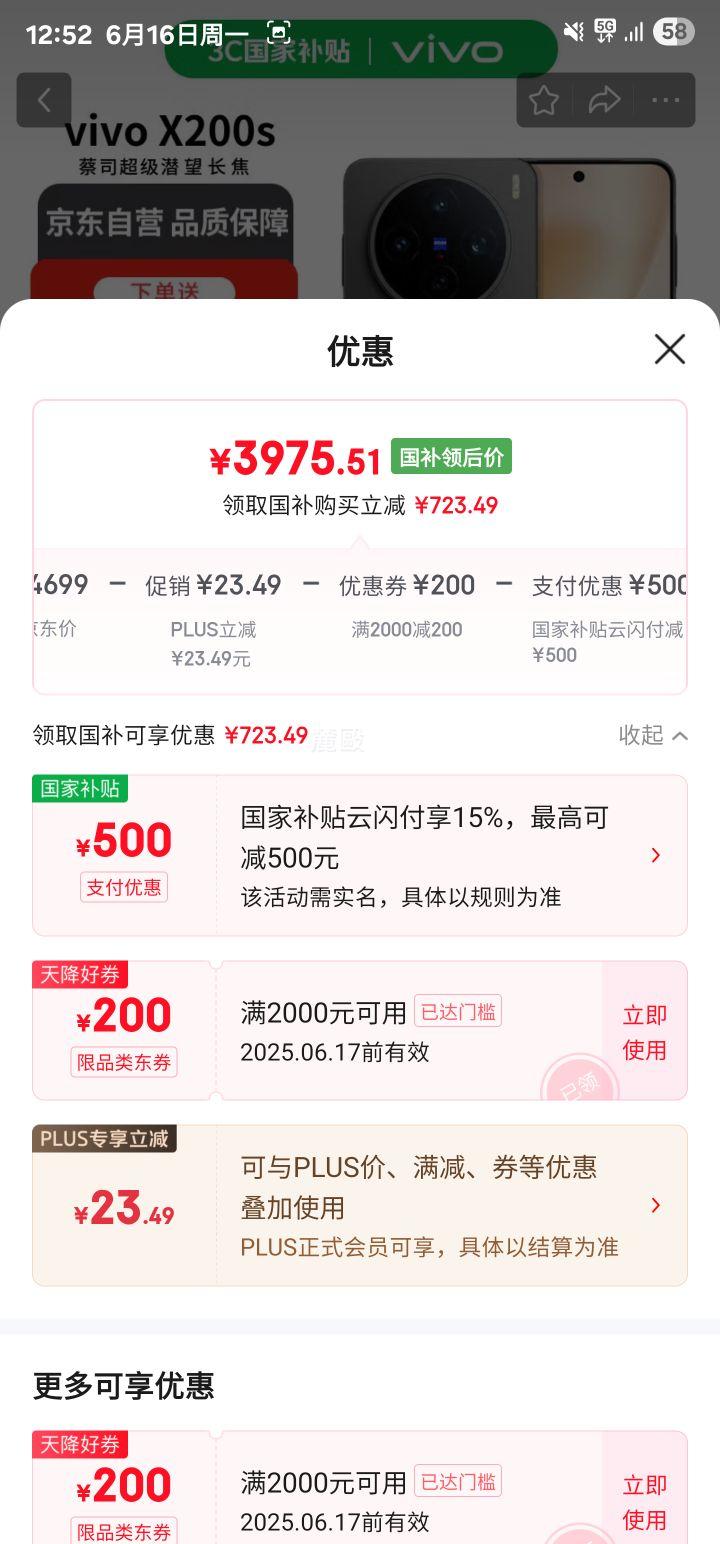
Task: Favorite the product via star icon
Action: point(543,100)
